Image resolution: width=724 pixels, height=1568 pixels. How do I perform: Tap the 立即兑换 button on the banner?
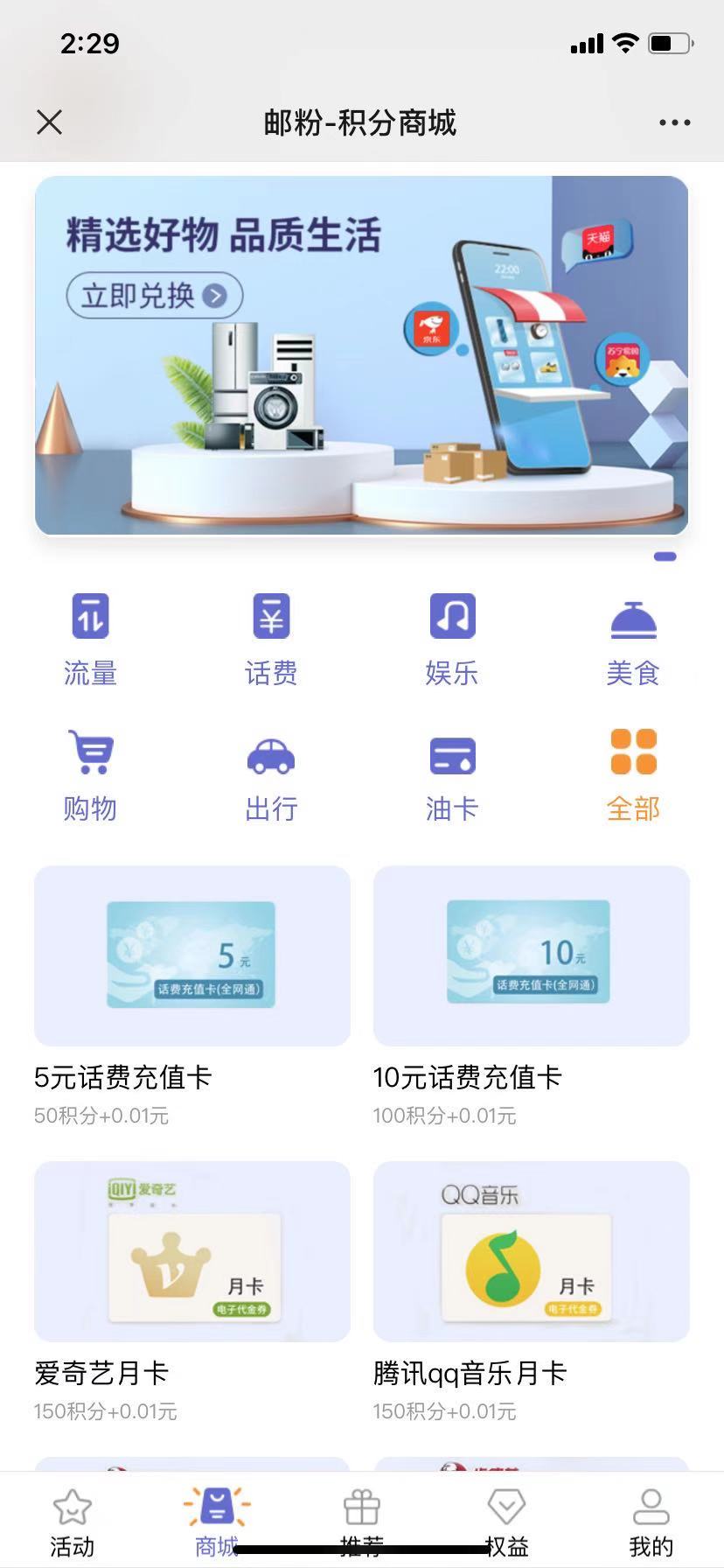tap(155, 296)
